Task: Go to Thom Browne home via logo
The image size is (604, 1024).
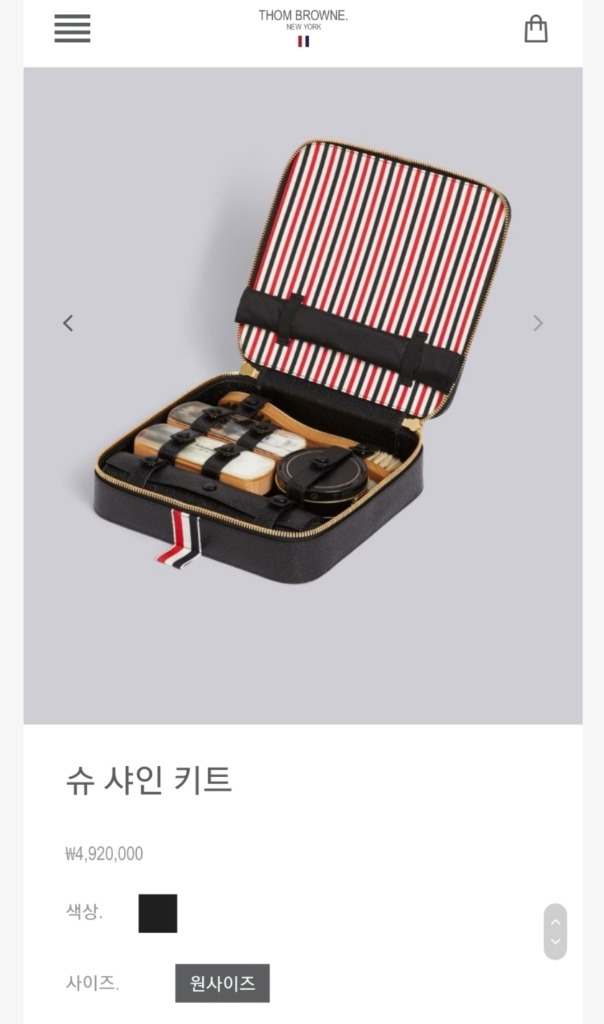Action: (303, 27)
